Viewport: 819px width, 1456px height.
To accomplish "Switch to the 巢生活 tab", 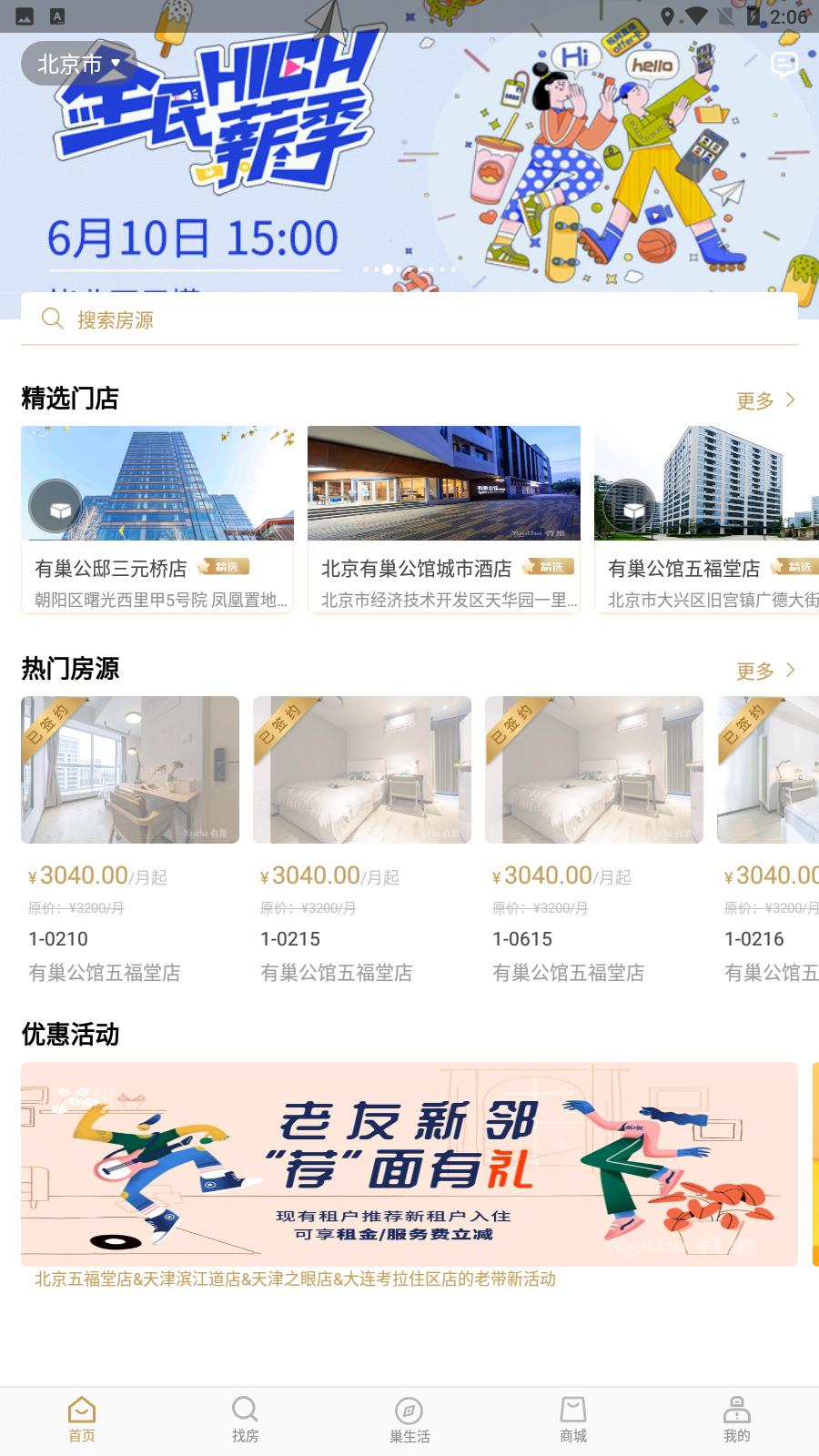I will [x=409, y=1420].
